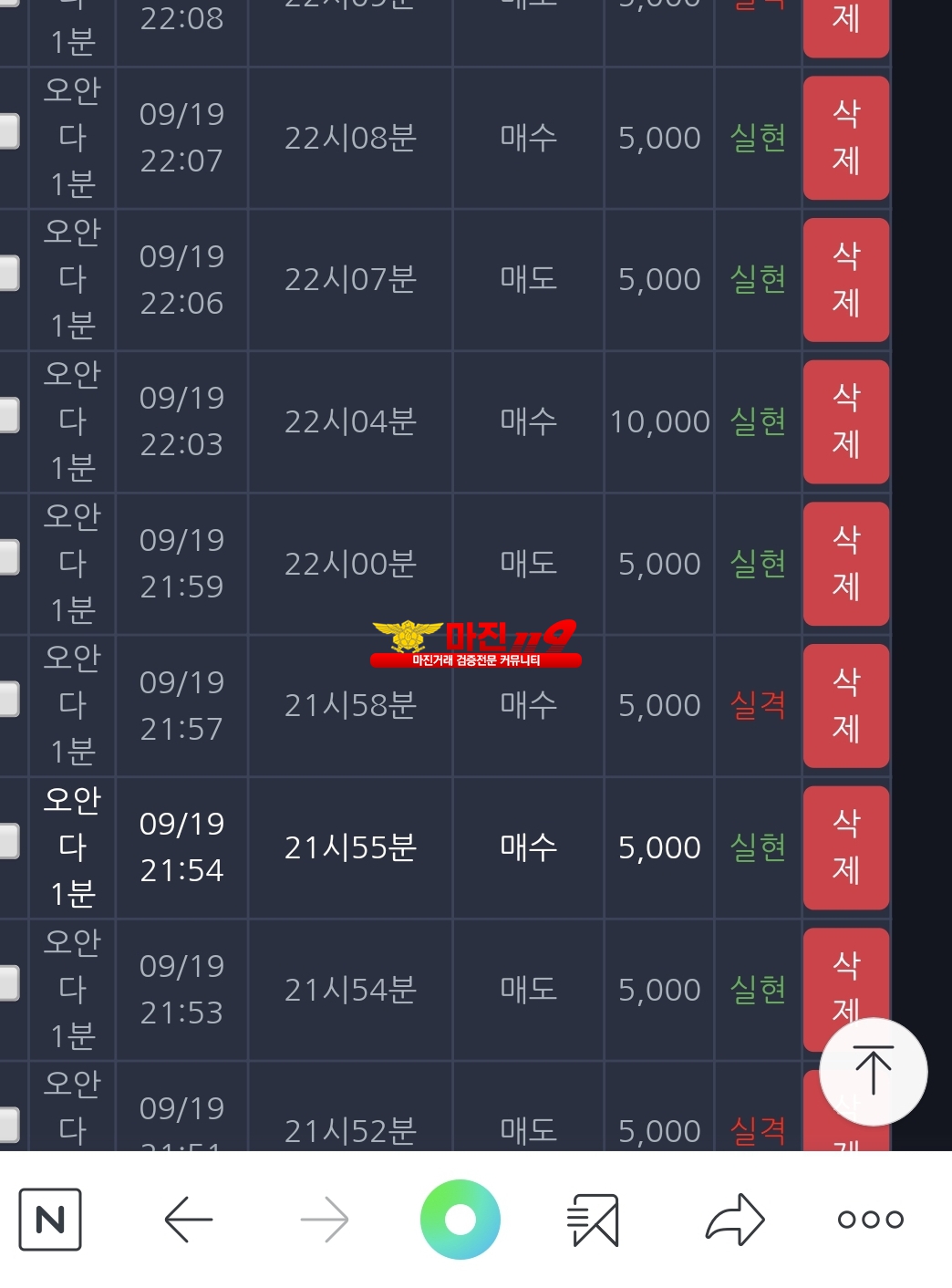Delete the 22시08분 trade row

pyautogui.click(x=845, y=138)
